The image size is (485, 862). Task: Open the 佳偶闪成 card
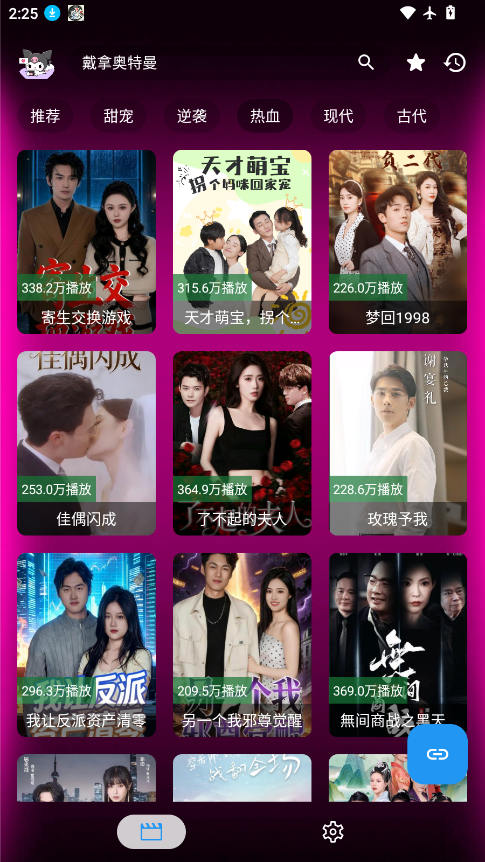click(86, 443)
